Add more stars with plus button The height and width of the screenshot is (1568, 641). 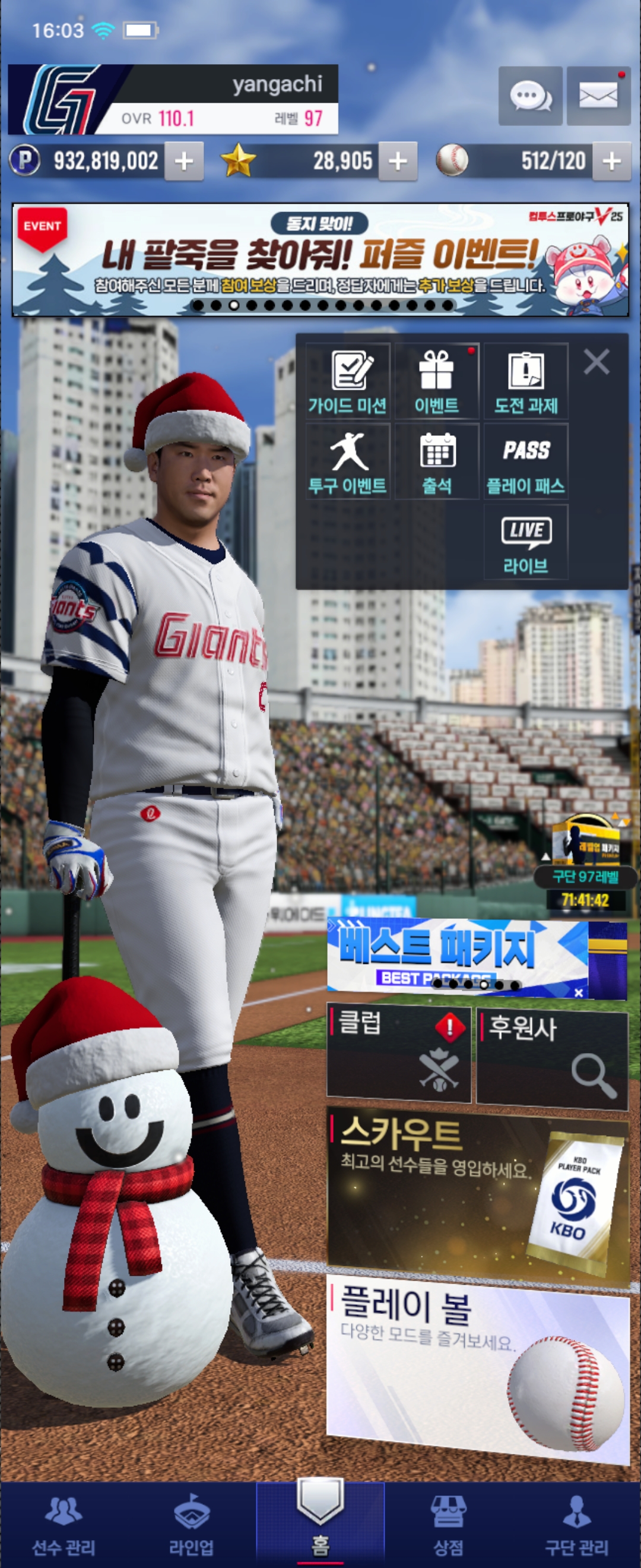tap(398, 162)
